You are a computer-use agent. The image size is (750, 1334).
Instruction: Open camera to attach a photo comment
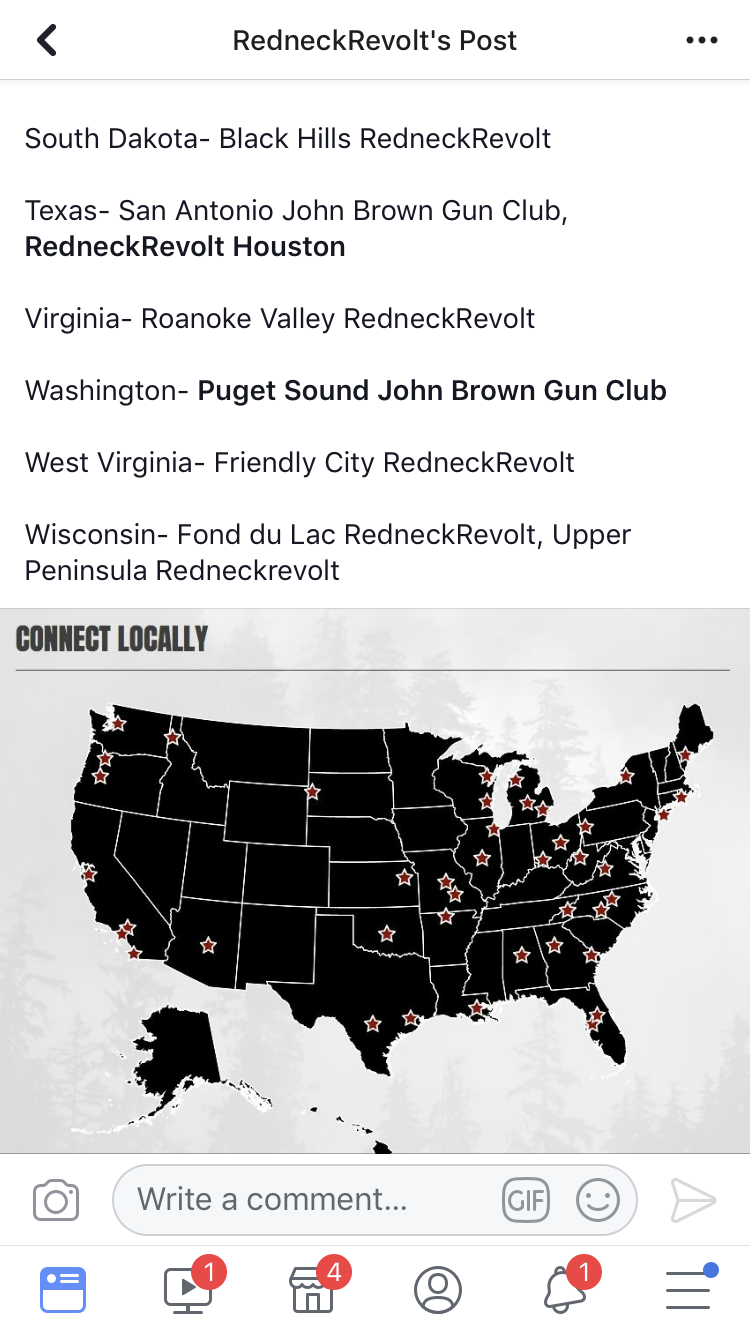click(x=56, y=1200)
